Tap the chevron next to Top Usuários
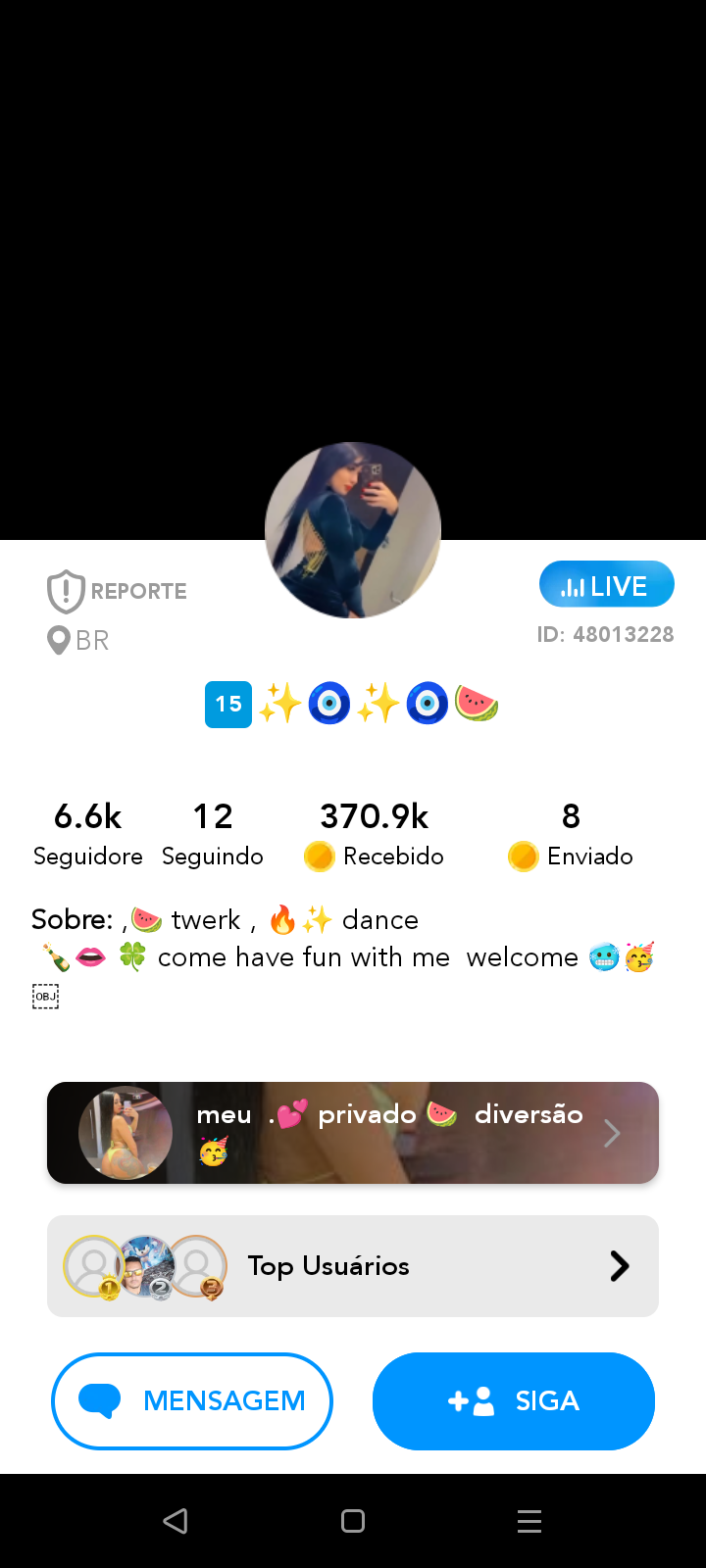The height and width of the screenshot is (1568, 706). pos(619,1265)
